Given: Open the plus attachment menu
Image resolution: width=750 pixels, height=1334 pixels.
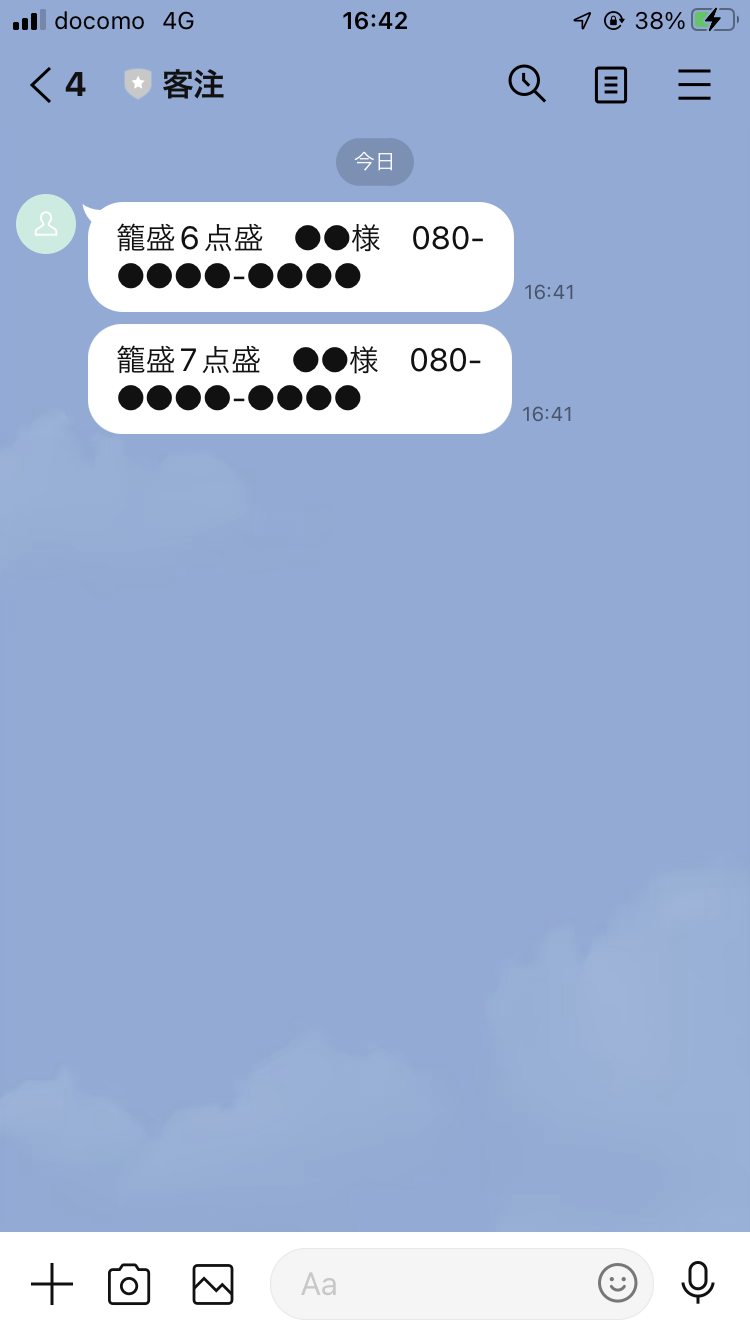Looking at the screenshot, I should pyautogui.click(x=52, y=1284).
